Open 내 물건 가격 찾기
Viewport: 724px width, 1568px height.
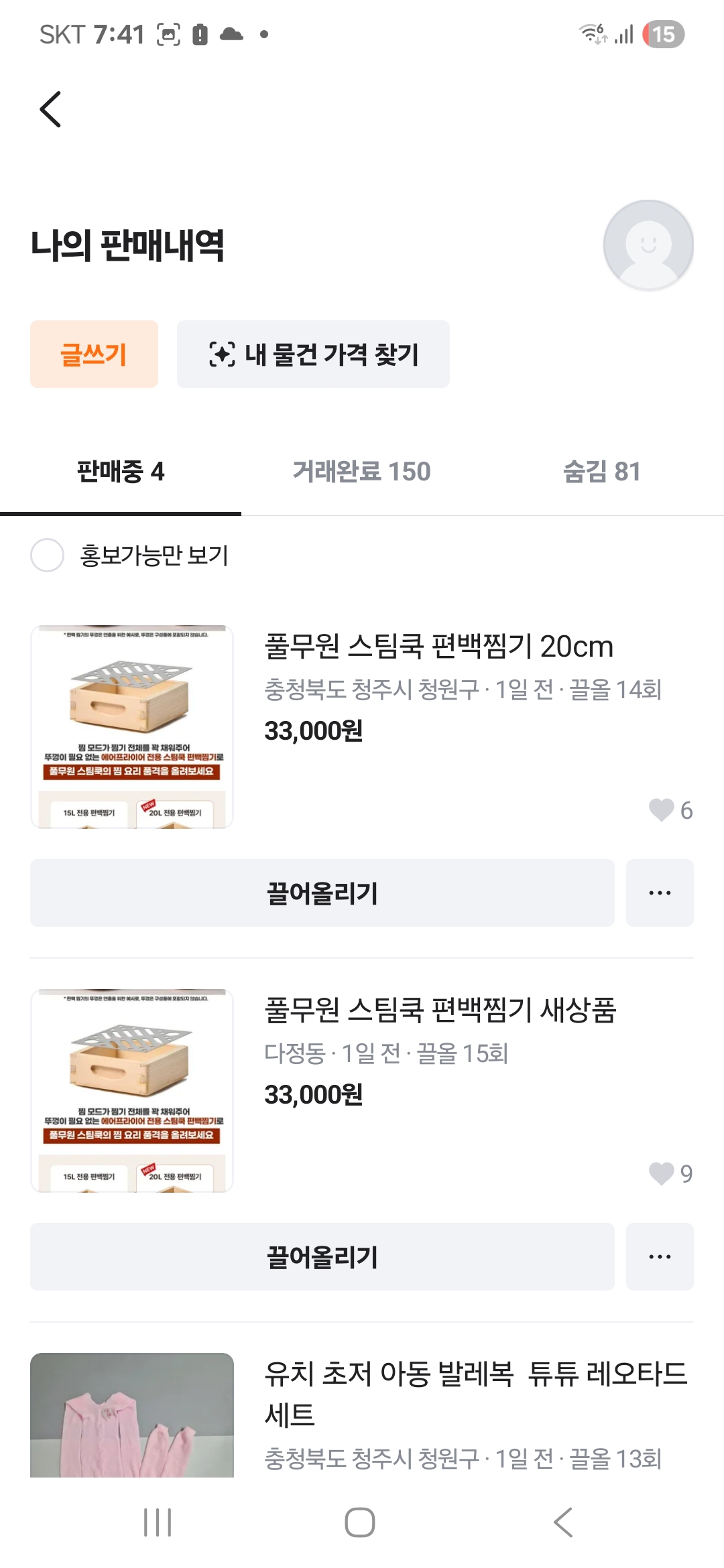[313, 354]
